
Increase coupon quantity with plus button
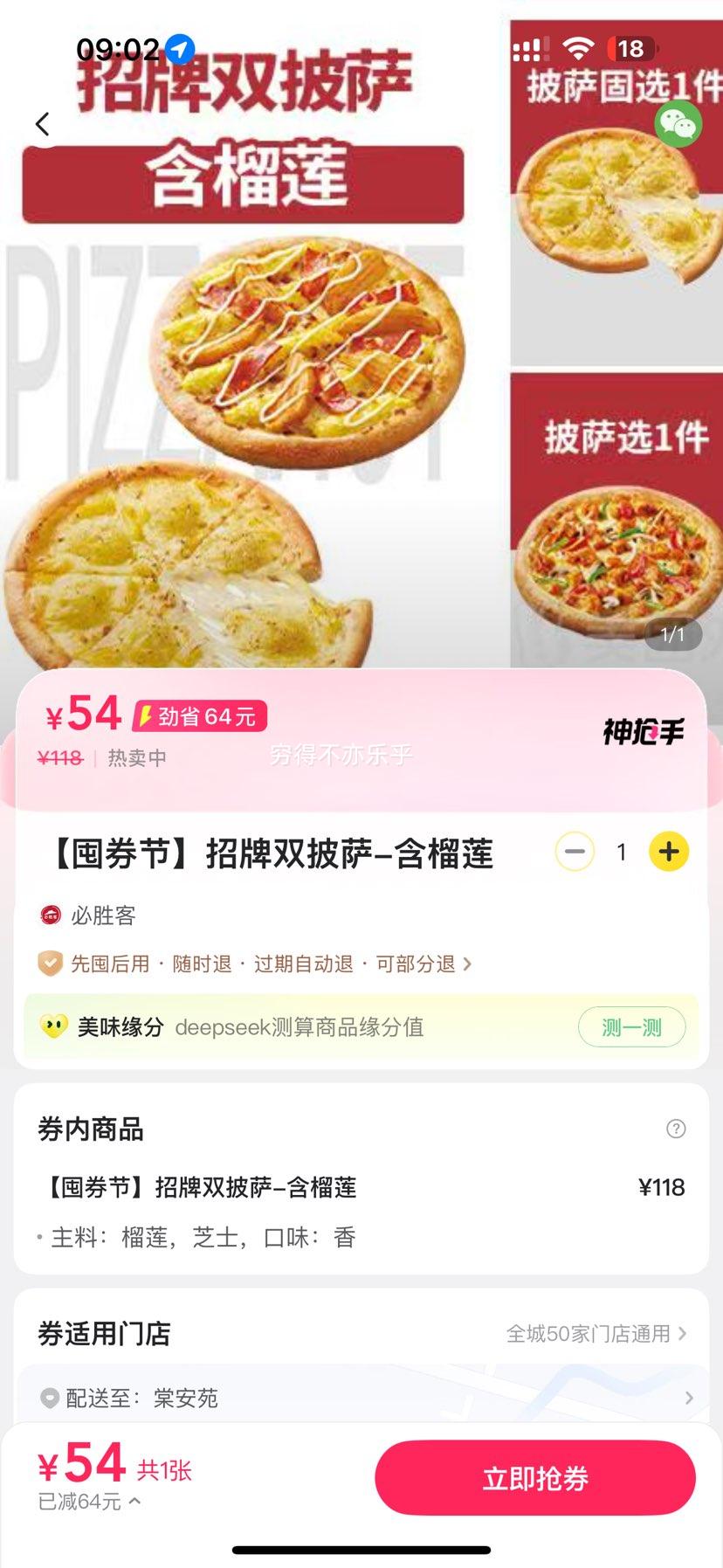tap(668, 852)
